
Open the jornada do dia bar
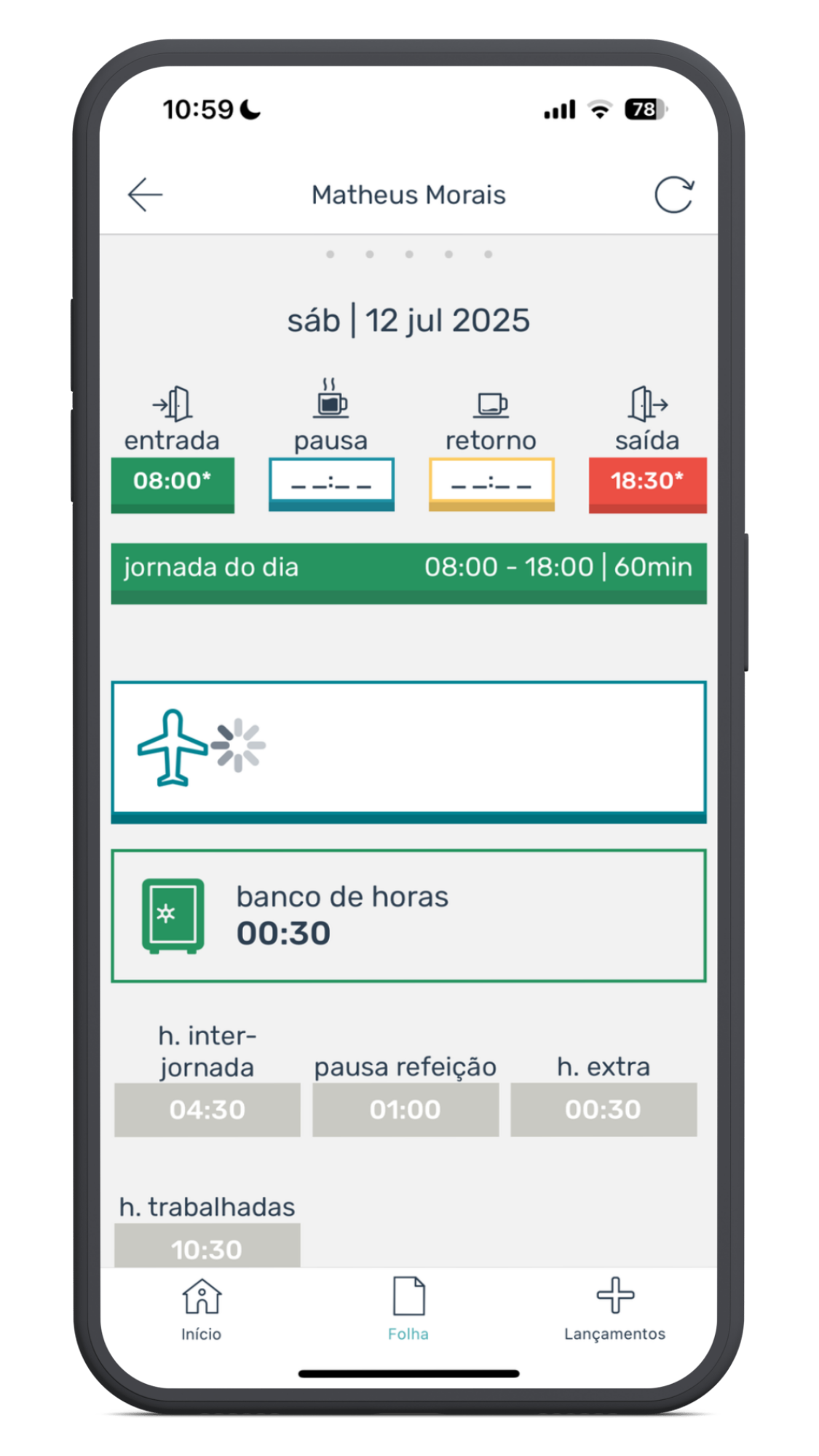[408, 571]
